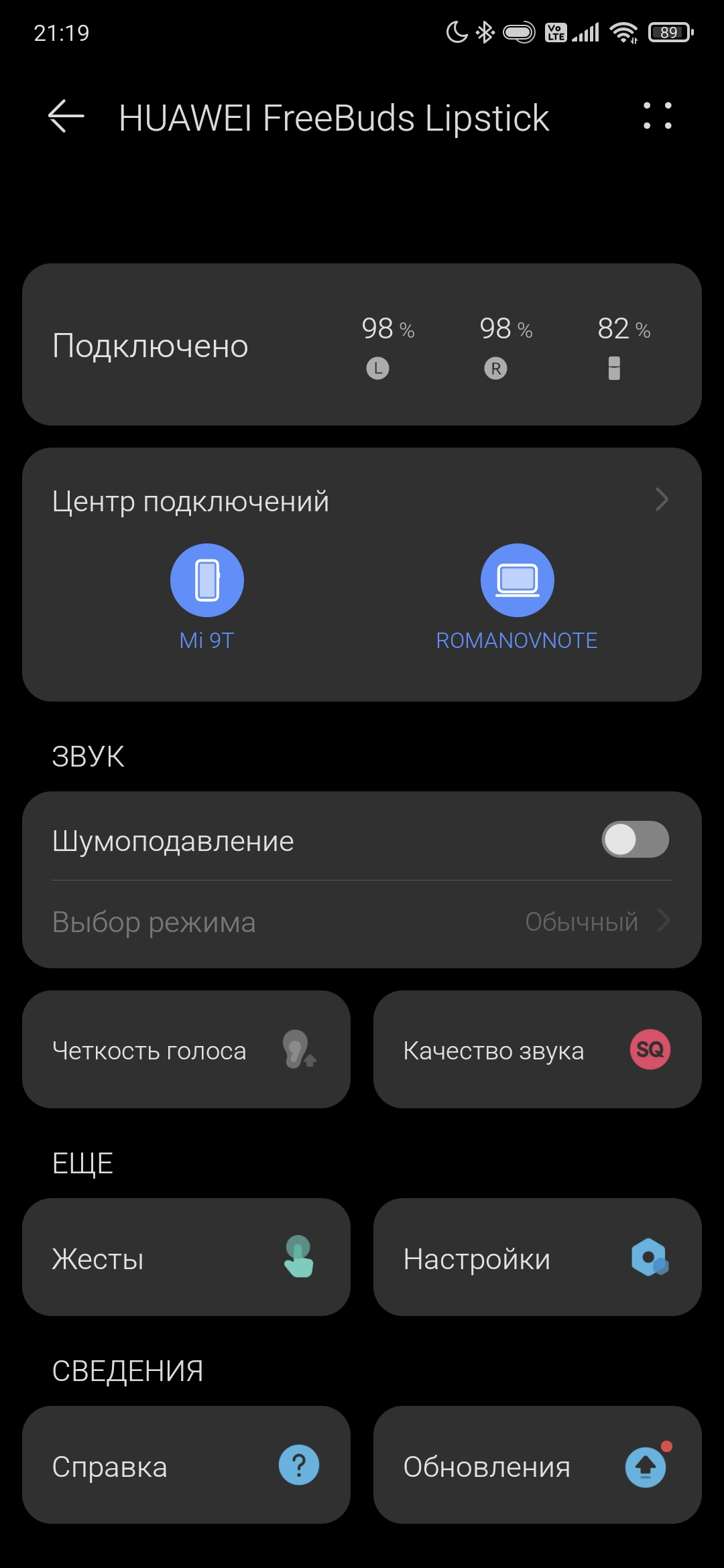724x1568 pixels.
Task: Open the Жесты card
Action: pyautogui.click(x=186, y=1258)
